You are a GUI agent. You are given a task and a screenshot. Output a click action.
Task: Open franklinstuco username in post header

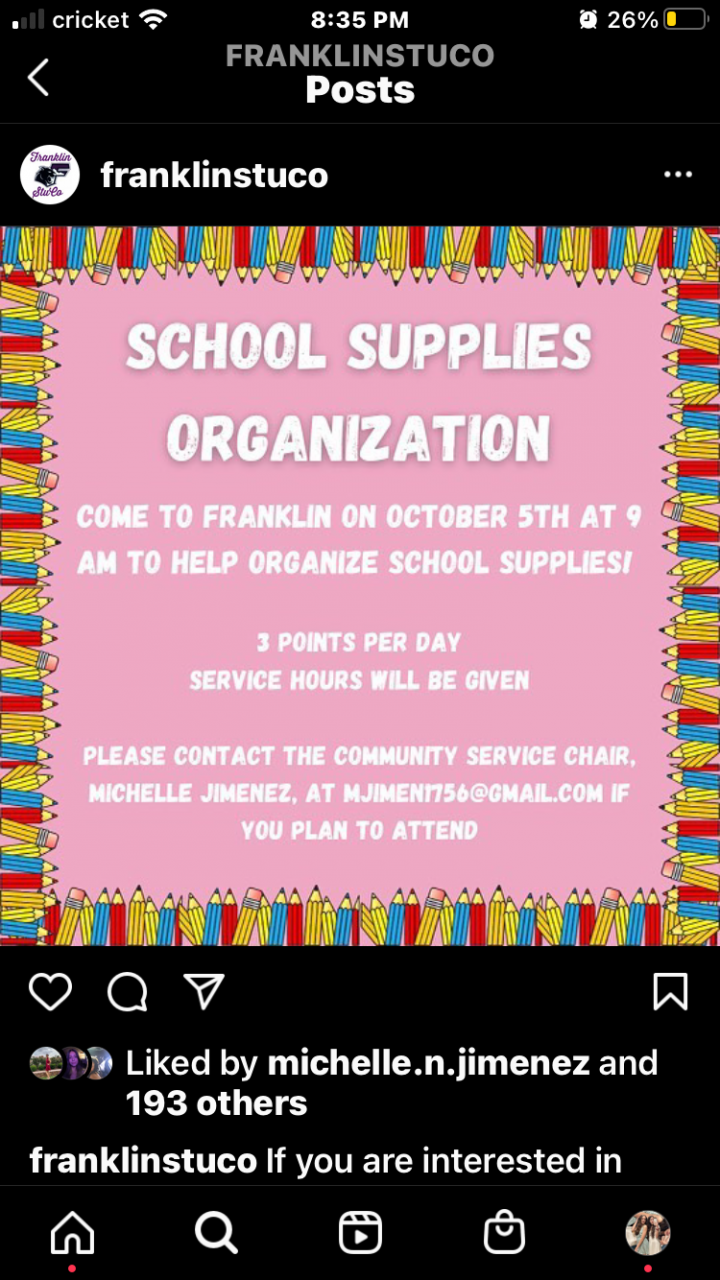(214, 176)
